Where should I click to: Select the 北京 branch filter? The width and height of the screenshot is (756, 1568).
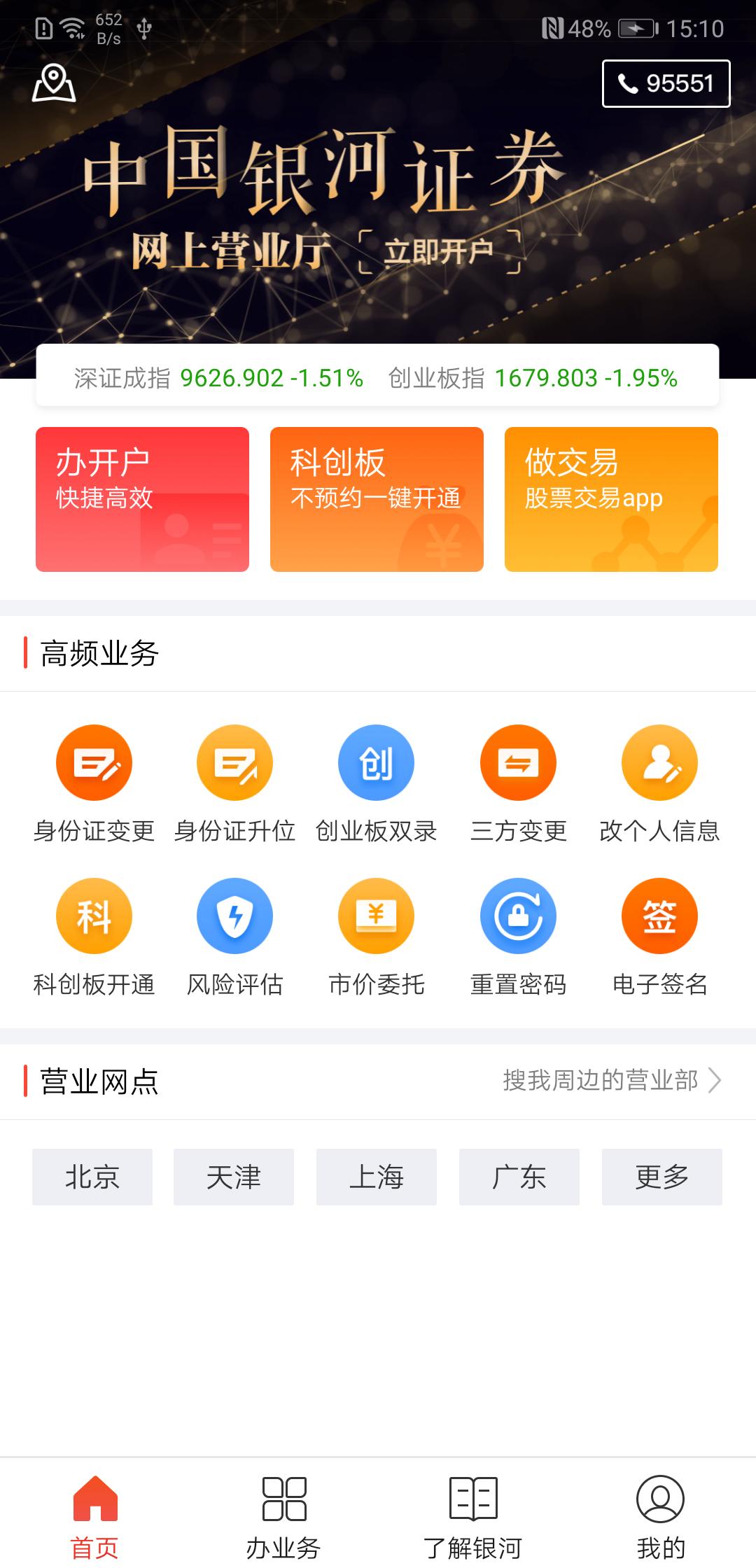click(92, 1177)
